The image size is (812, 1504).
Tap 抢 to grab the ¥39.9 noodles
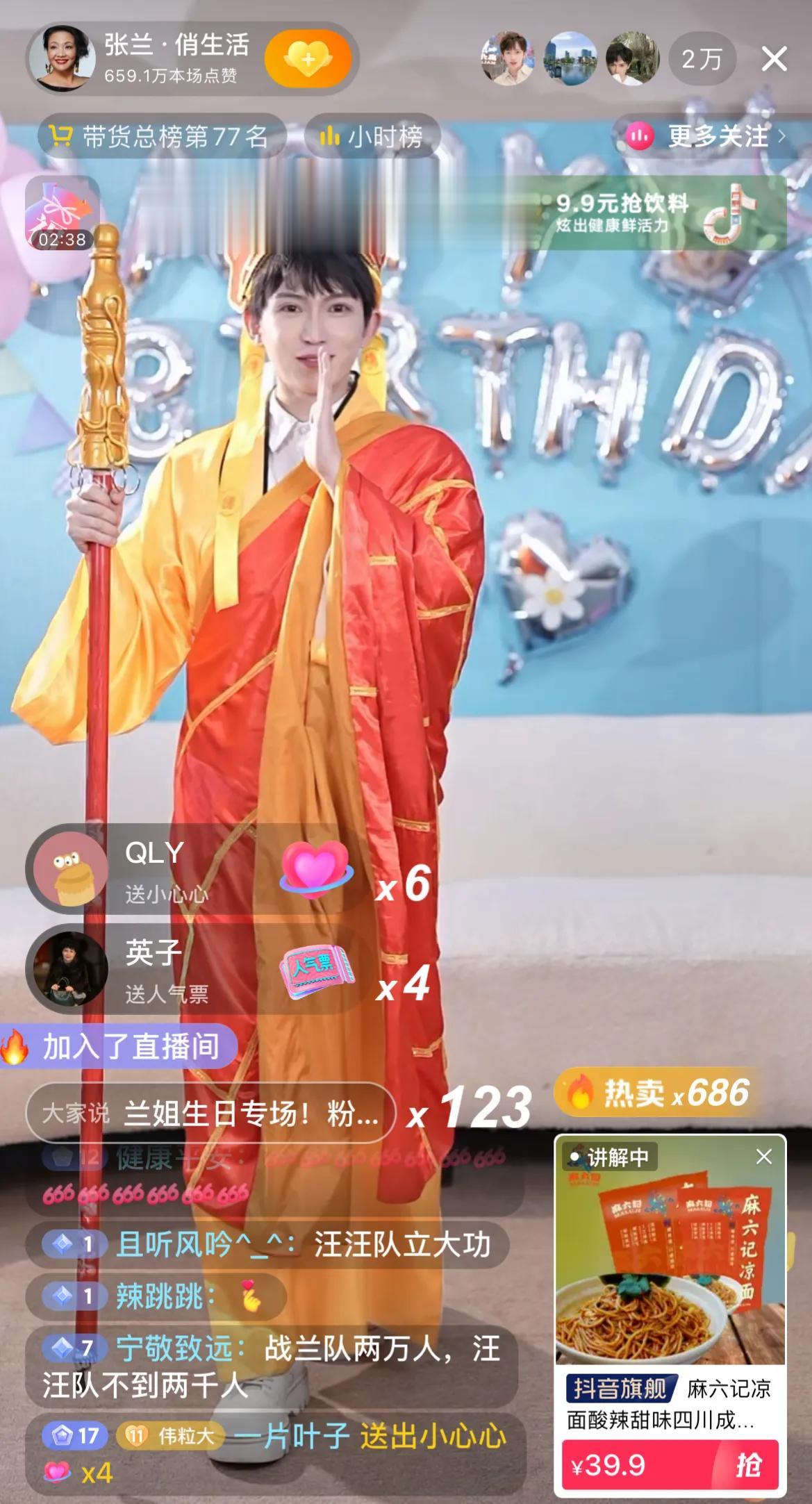(747, 1466)
